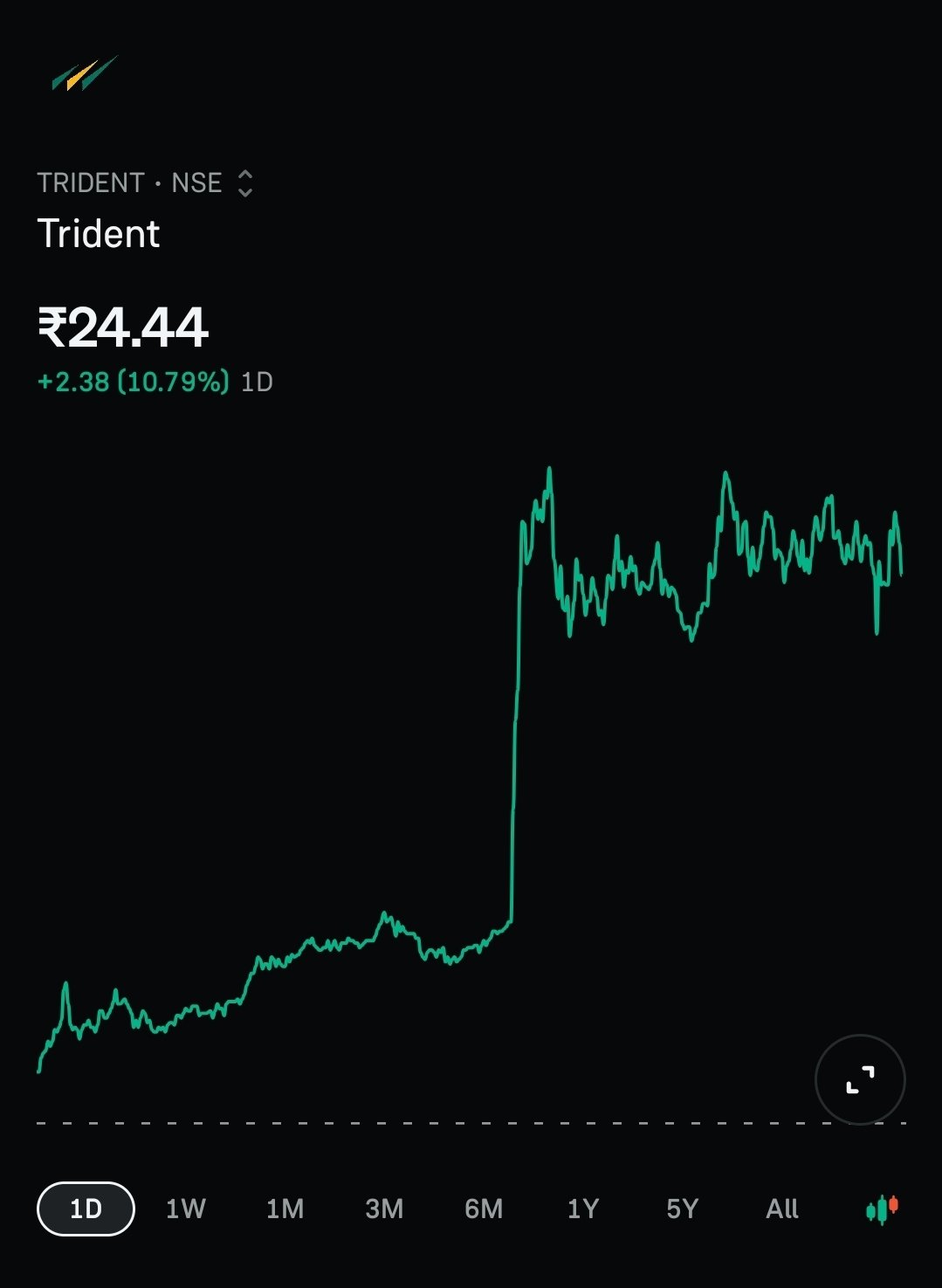Toggle the candlestick chart view
Viewport: 942px width, 1288px height.
[x=882, y=1209]
